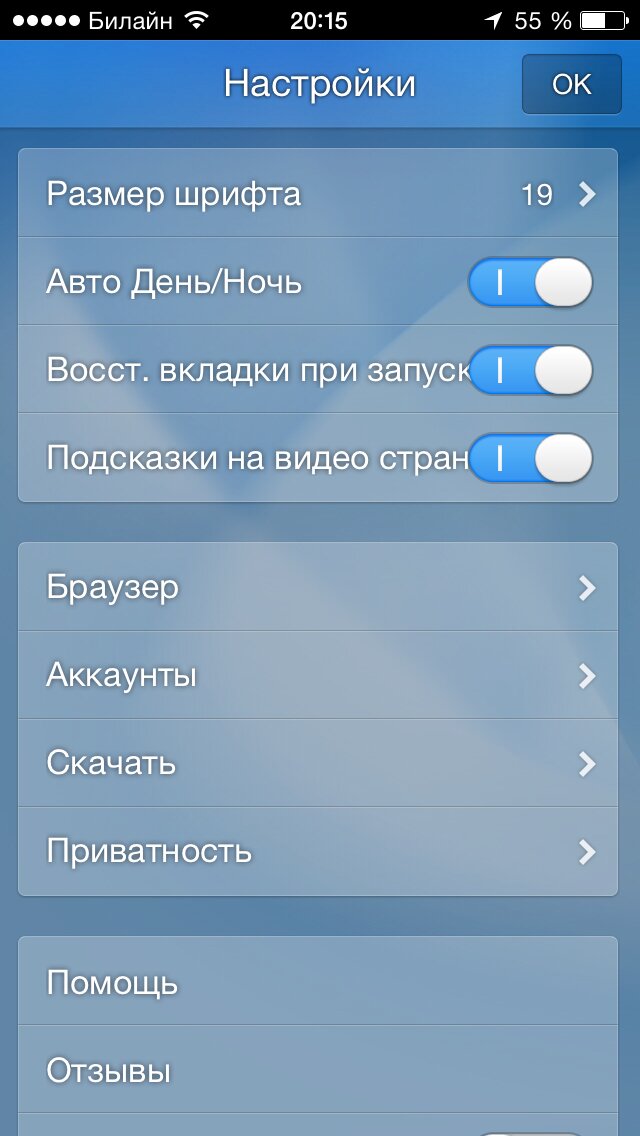Open the Скачать settings
Viewport: 640px width, 1136px height.
(318, 763)
